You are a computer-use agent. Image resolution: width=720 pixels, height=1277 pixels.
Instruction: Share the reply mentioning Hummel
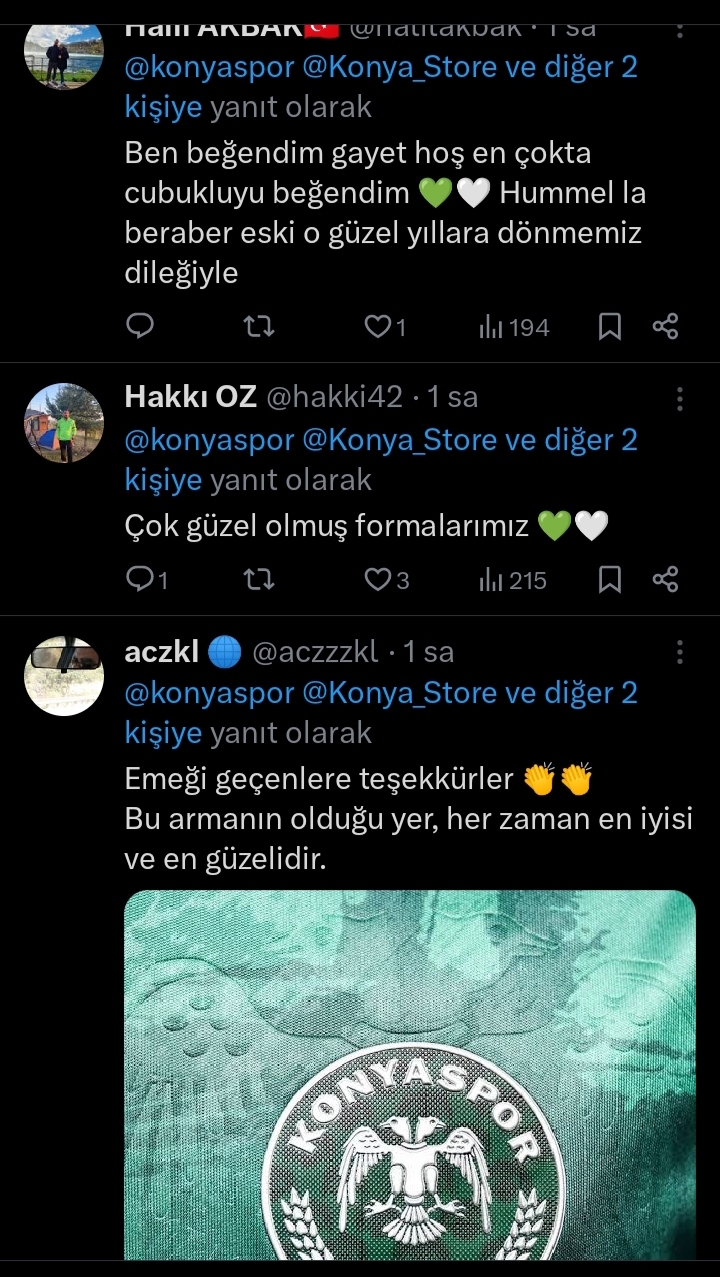pos(666,327)
